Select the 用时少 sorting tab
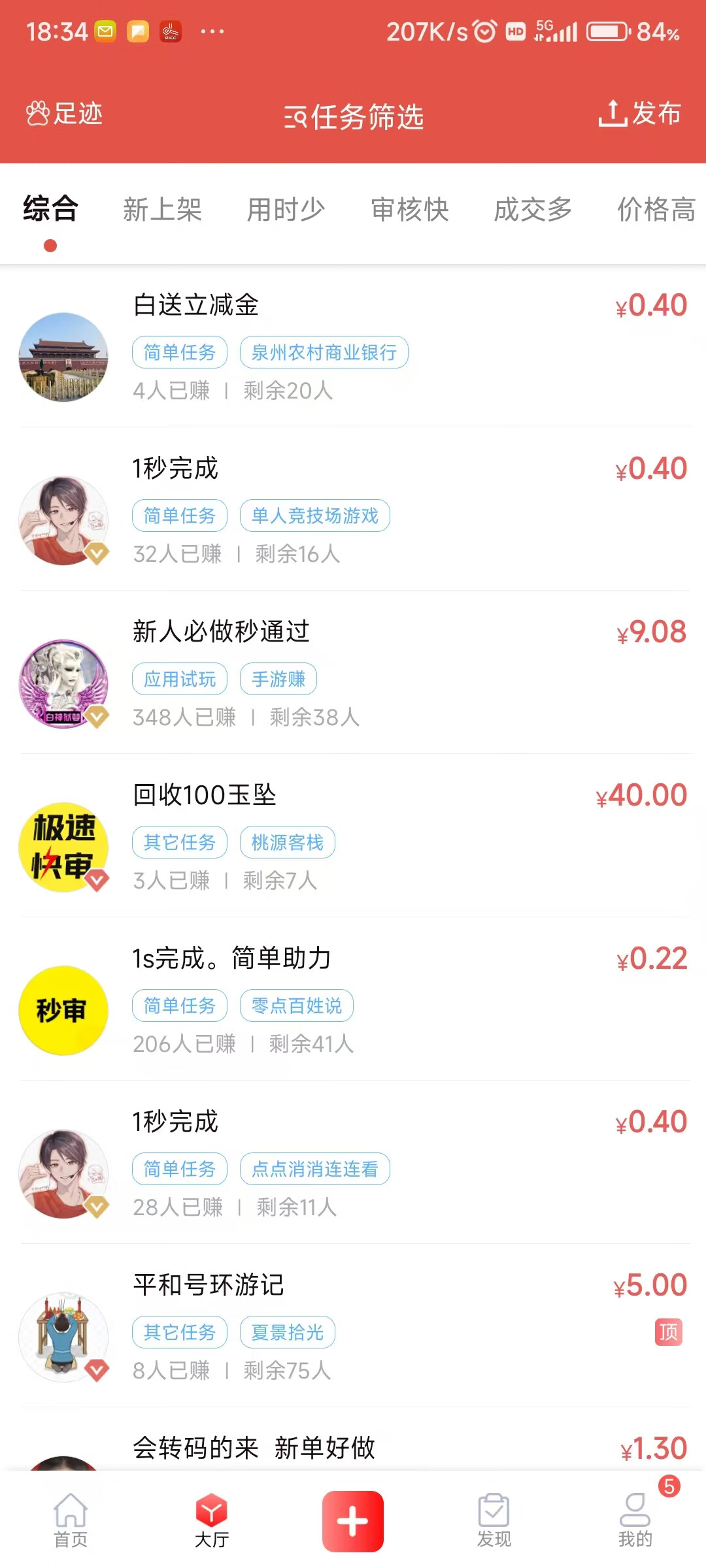 point(286,210)
